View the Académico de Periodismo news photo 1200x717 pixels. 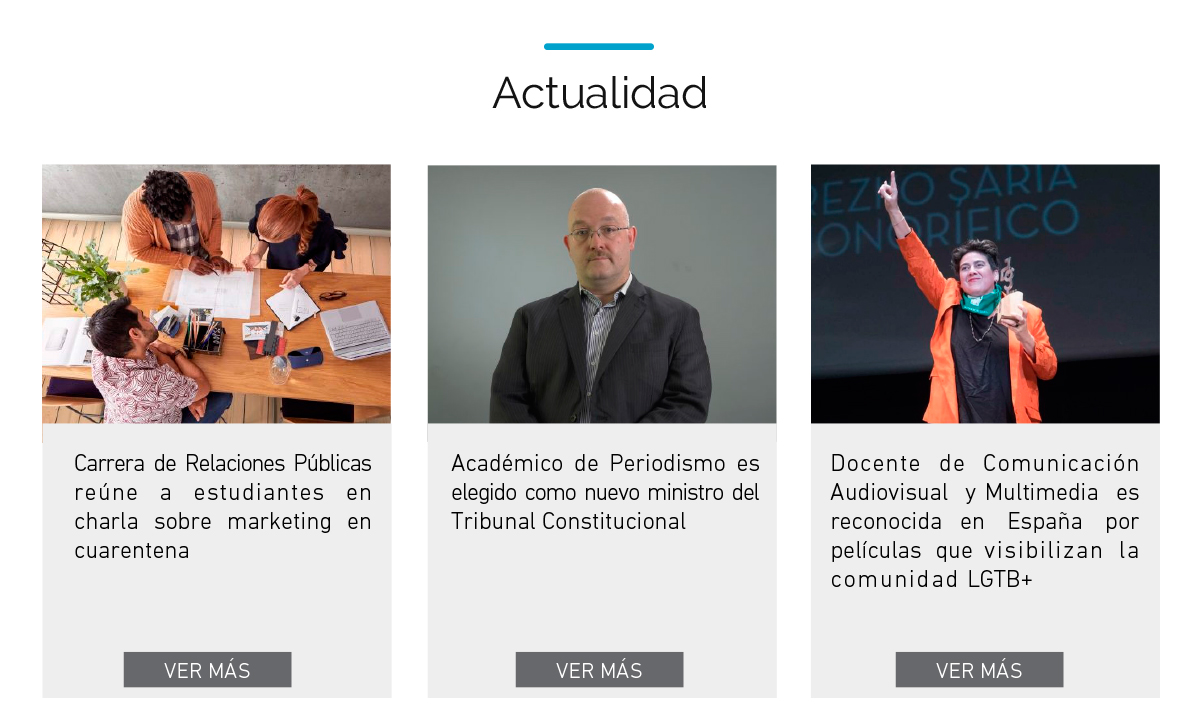point(601,294)
